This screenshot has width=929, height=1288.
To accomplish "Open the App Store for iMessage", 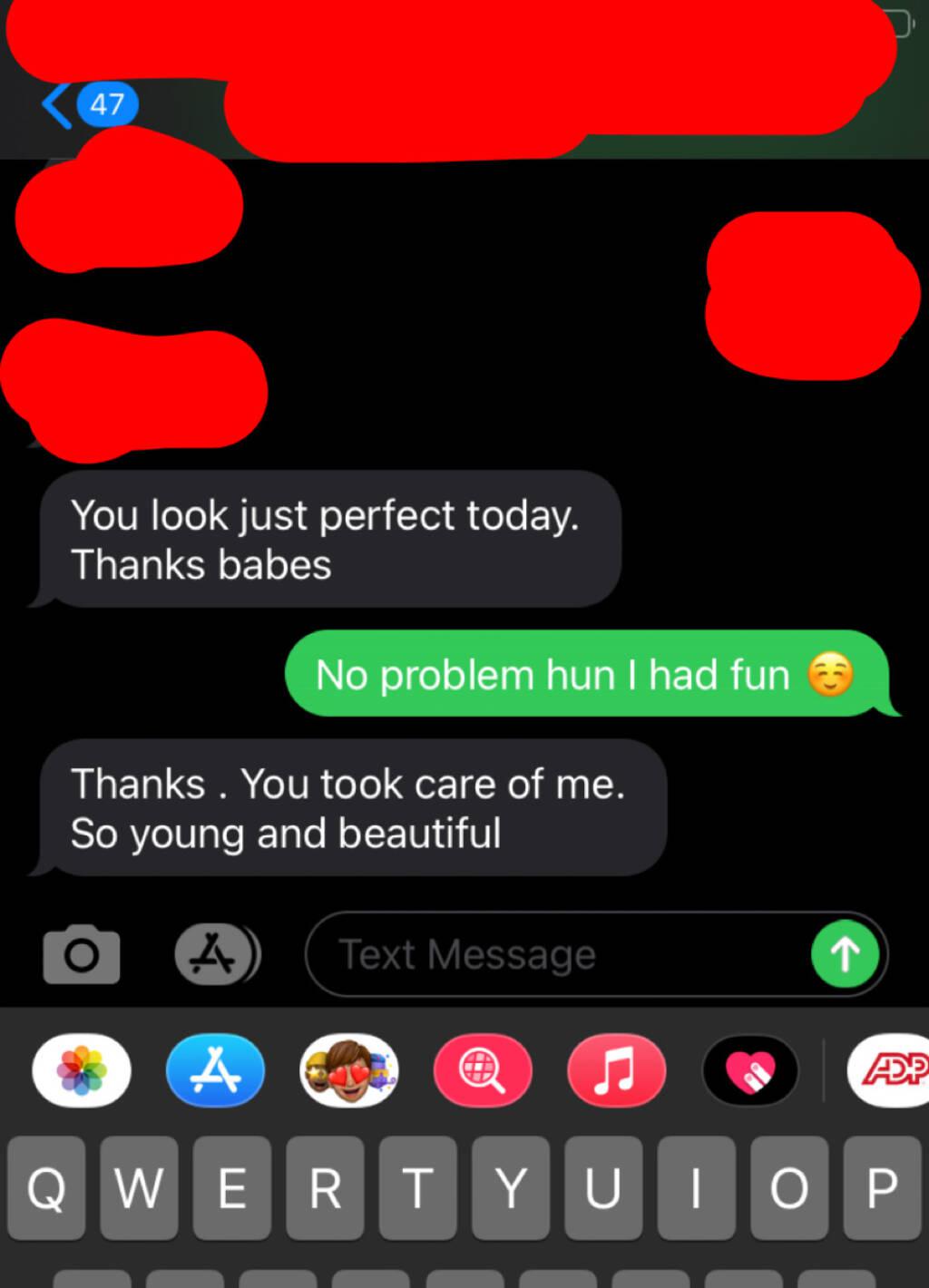I will 216,1070.
